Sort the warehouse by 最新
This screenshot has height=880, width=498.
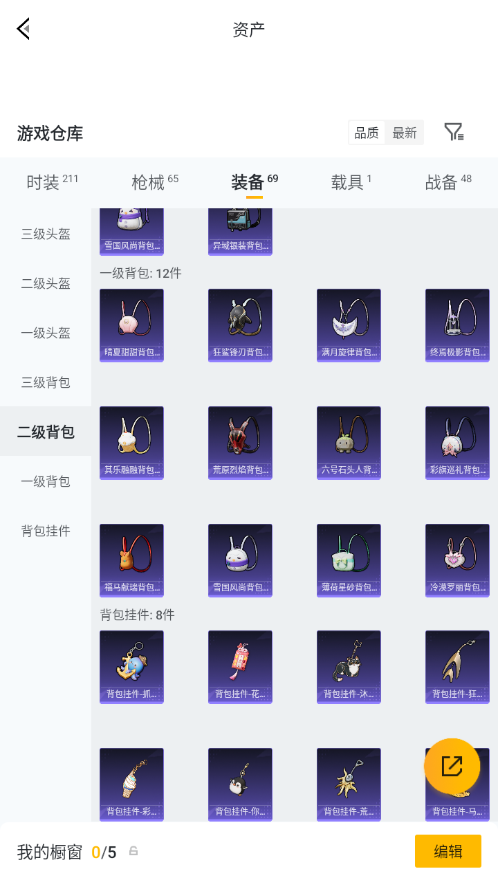404,133
